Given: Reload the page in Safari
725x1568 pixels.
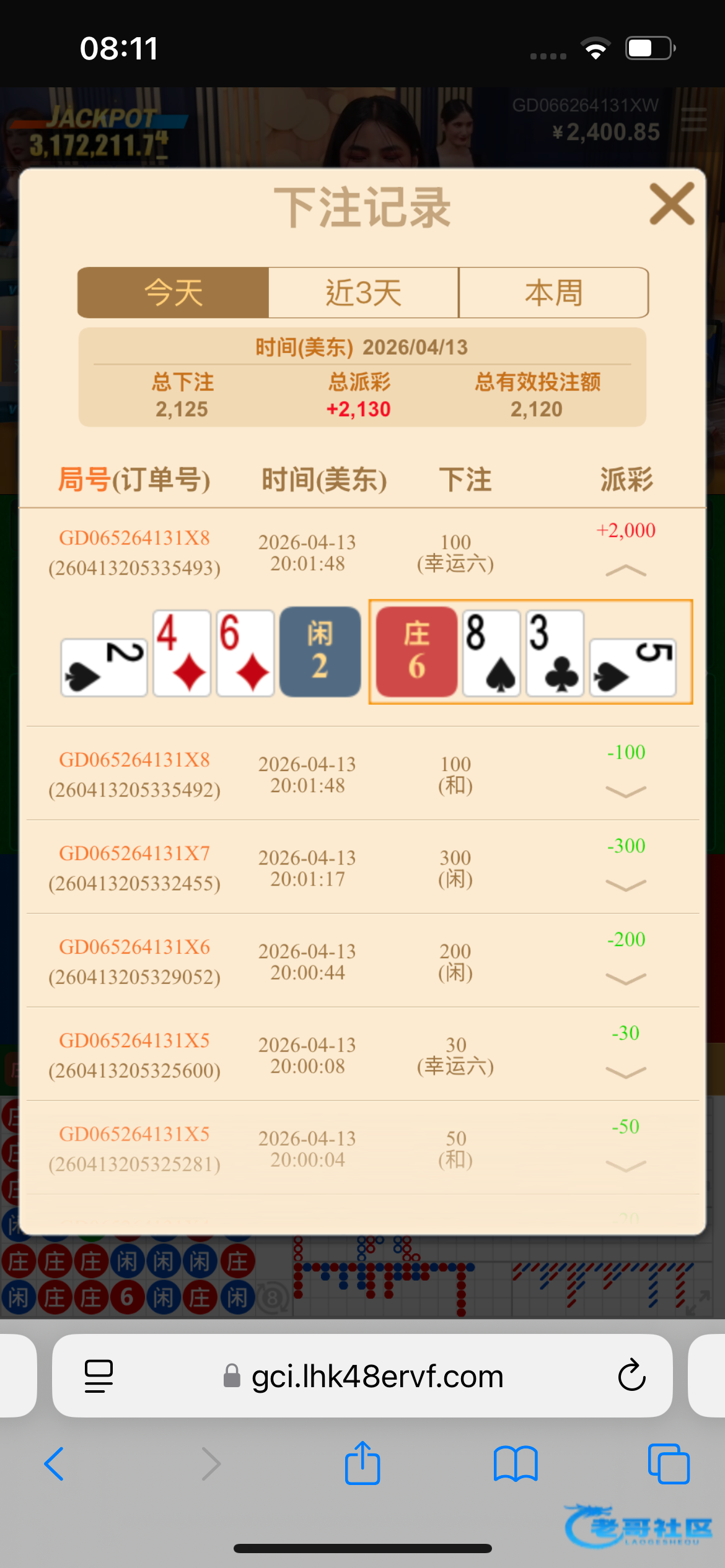Looking at the screenshot, I should (x=631, y=1376).
